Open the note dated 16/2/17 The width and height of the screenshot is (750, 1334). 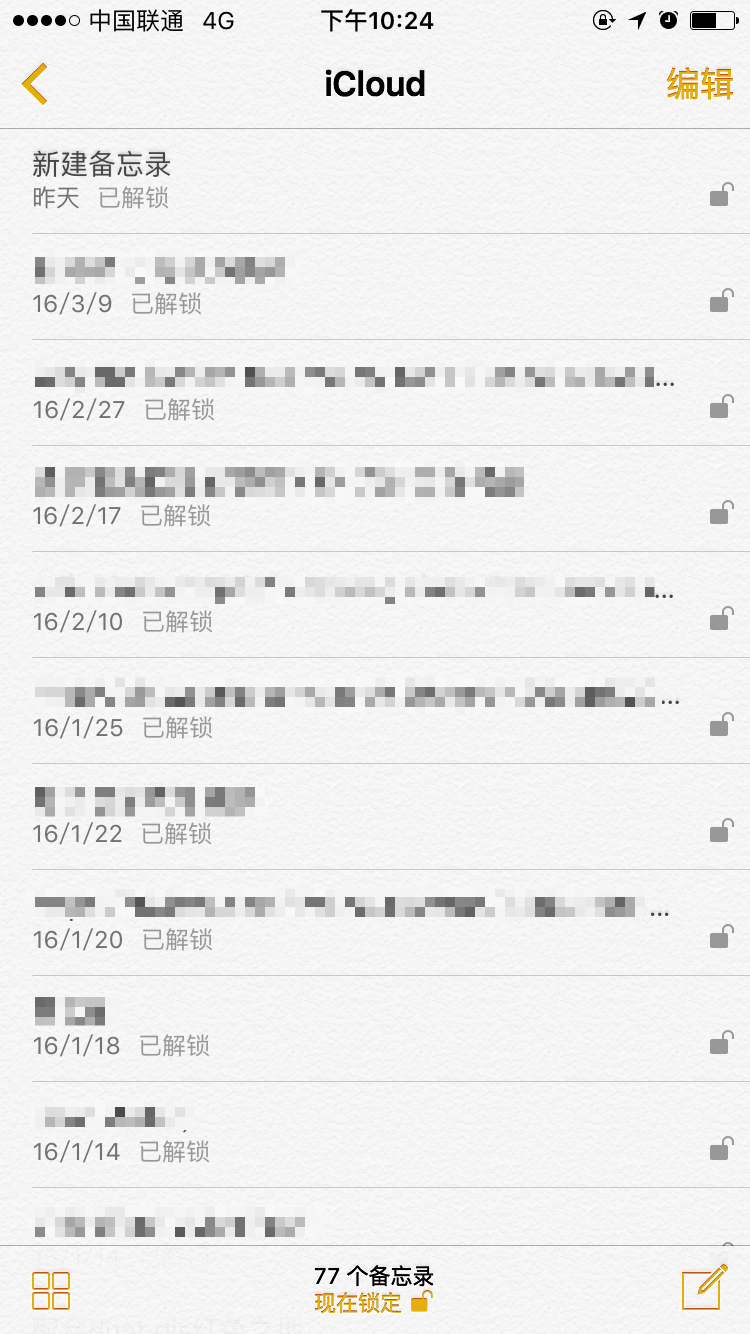375,499
